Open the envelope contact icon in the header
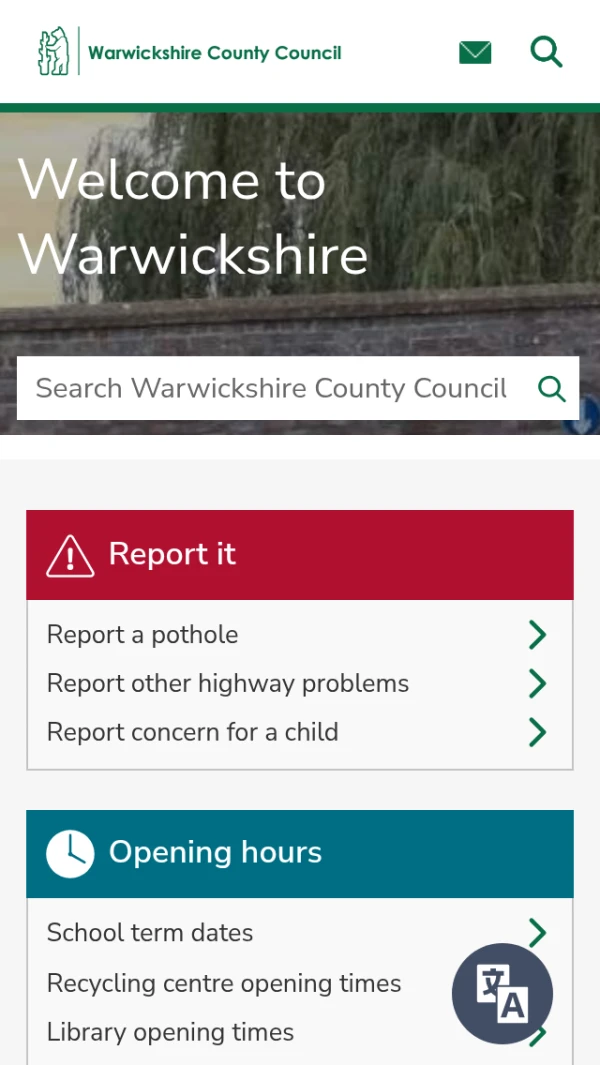Screen dimensions: 600x1065 tap(475, 52)
